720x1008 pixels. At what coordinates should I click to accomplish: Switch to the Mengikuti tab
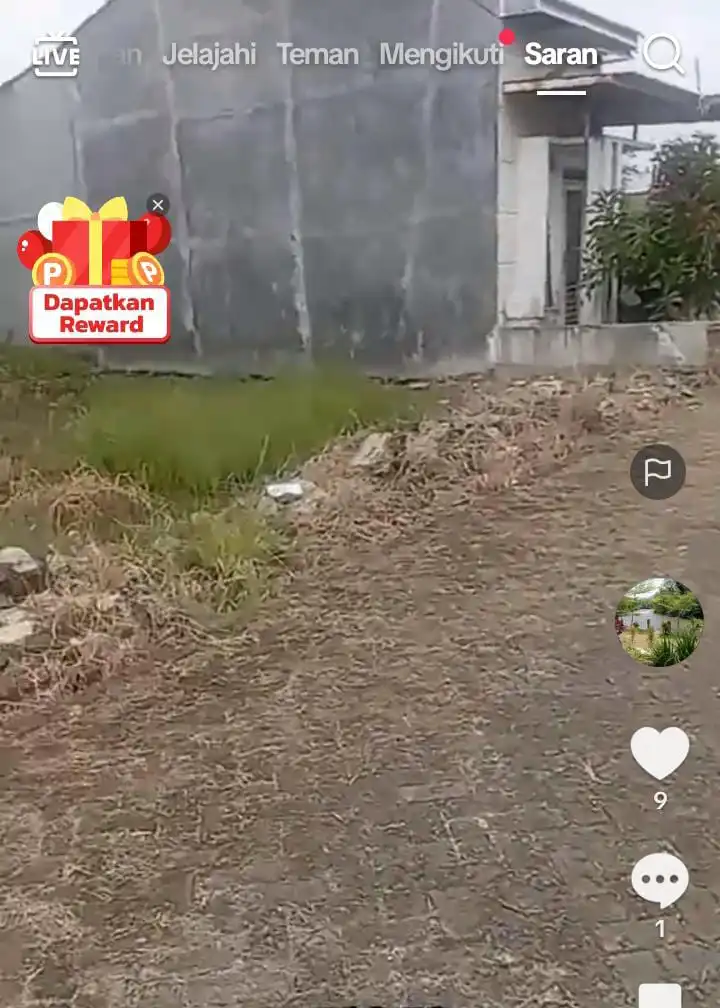(441, 54)
